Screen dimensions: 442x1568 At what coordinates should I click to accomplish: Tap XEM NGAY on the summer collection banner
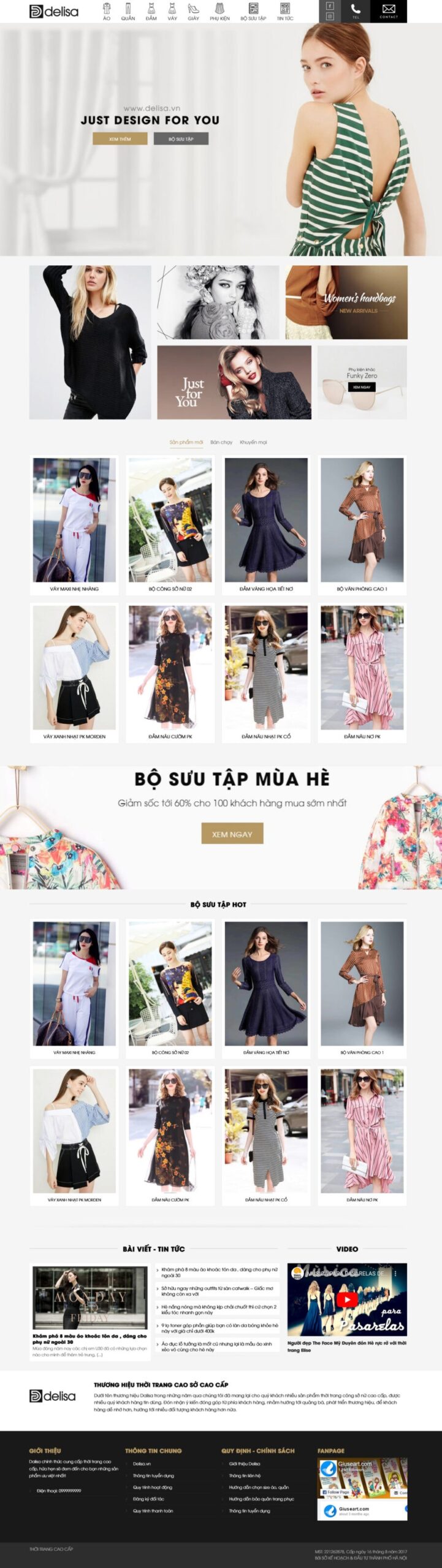[232, 834]
